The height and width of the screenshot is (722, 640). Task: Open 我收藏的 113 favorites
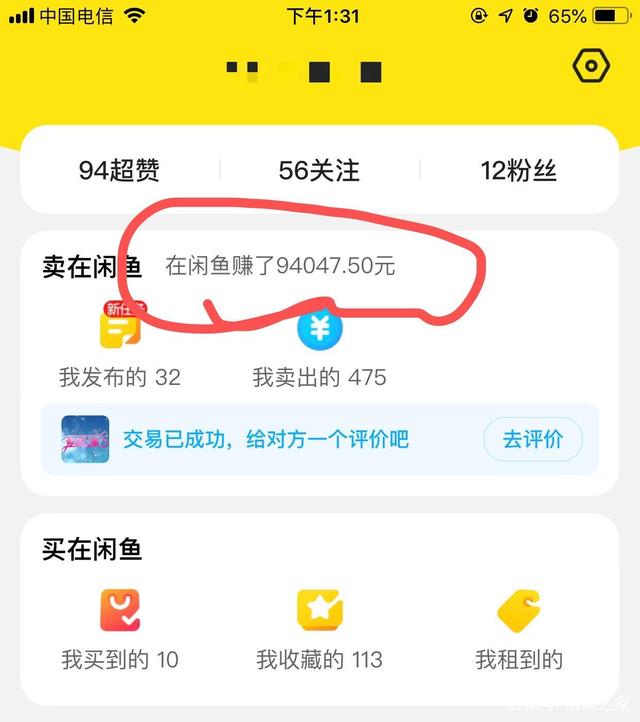pos(320,630)
